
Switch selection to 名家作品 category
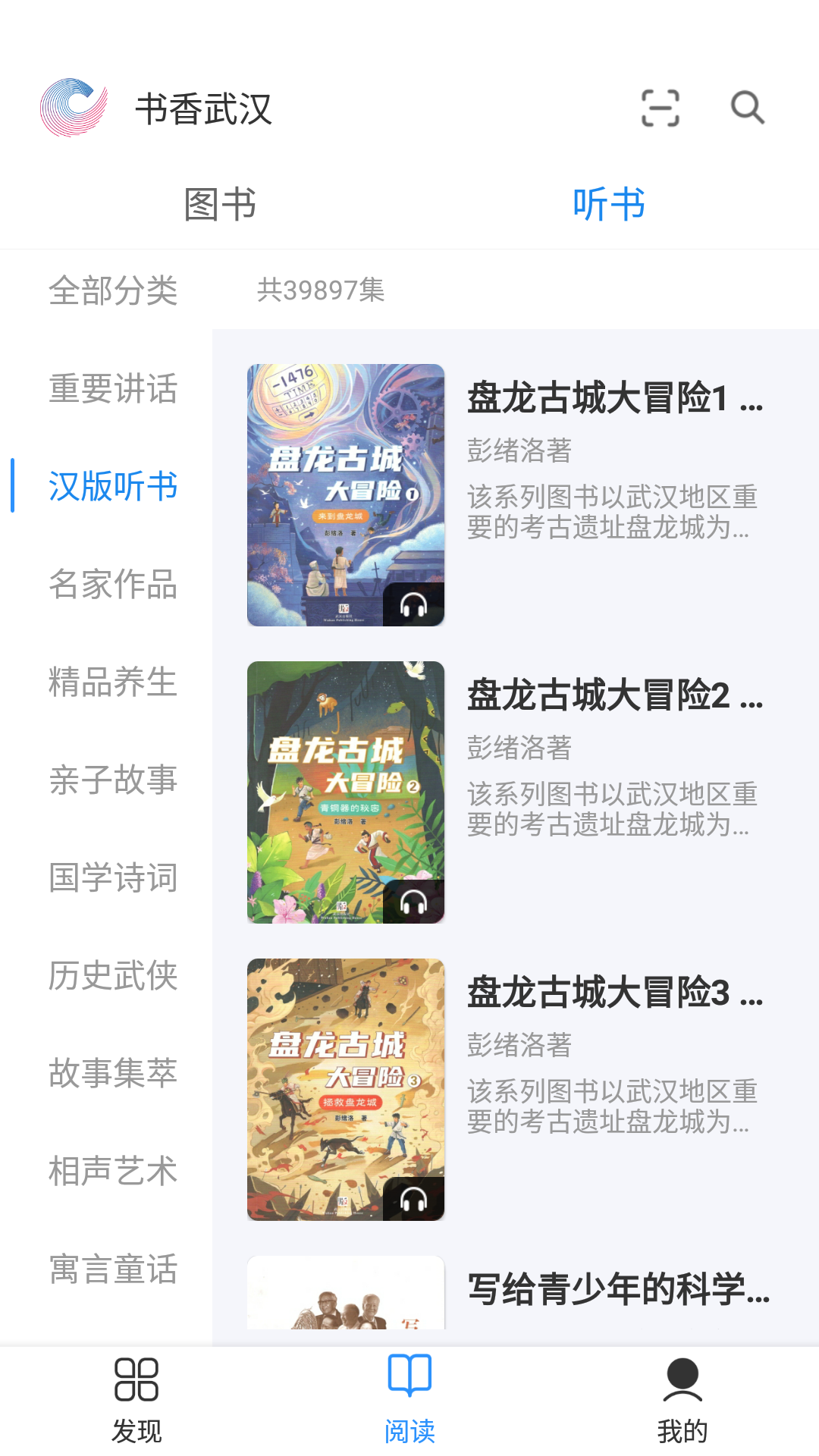point(113,585)
